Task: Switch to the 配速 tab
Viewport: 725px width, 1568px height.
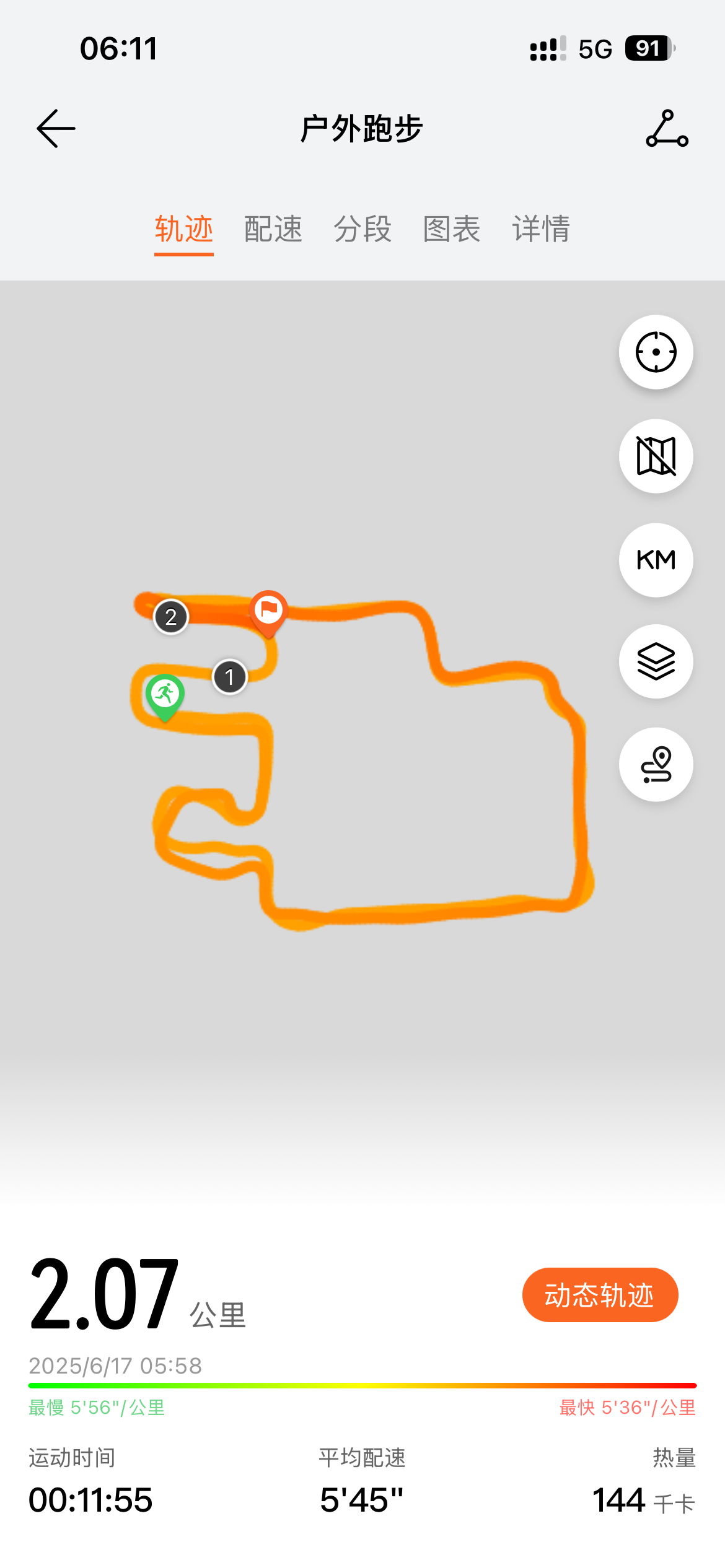Action: [273, 229]
